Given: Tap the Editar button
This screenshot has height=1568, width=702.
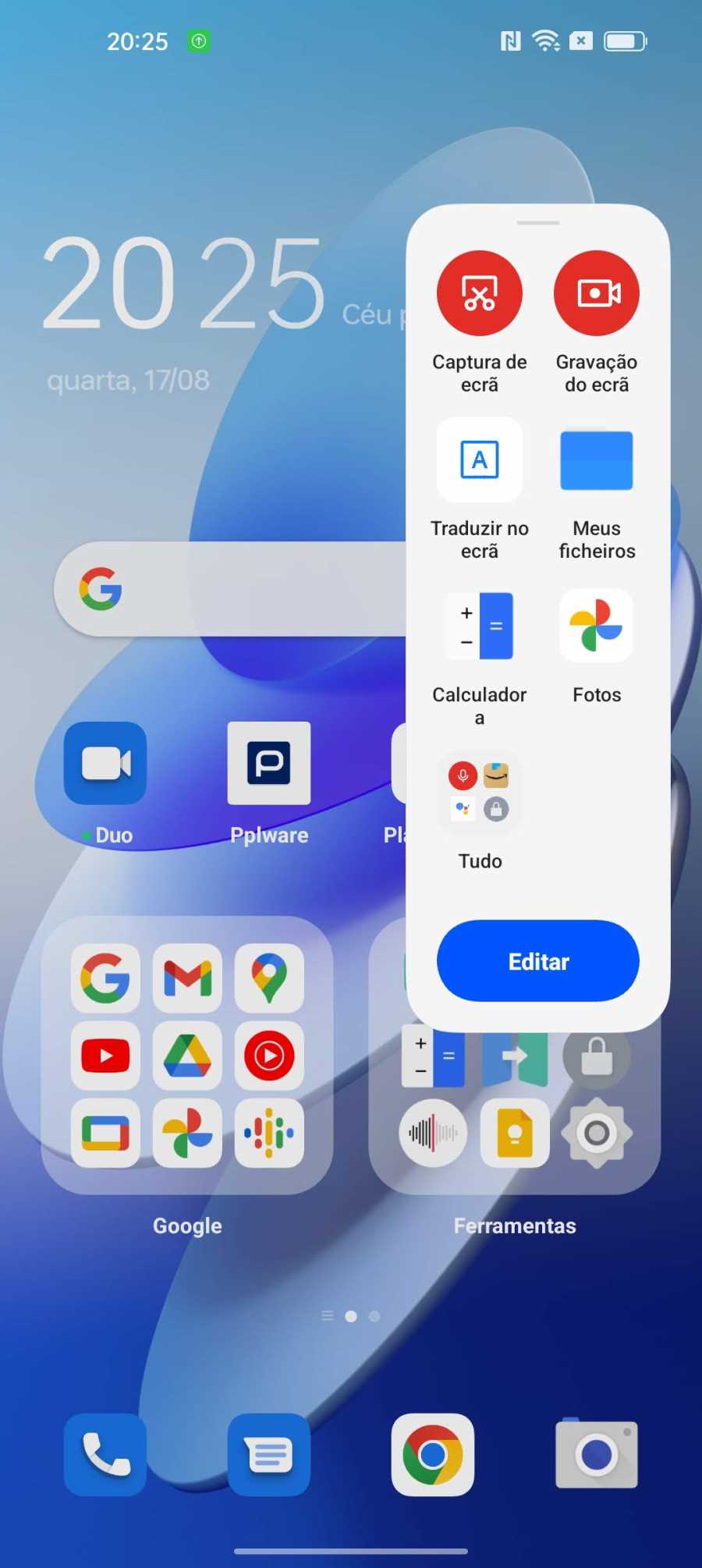Looking at the screenshot, I should point(538,961).
